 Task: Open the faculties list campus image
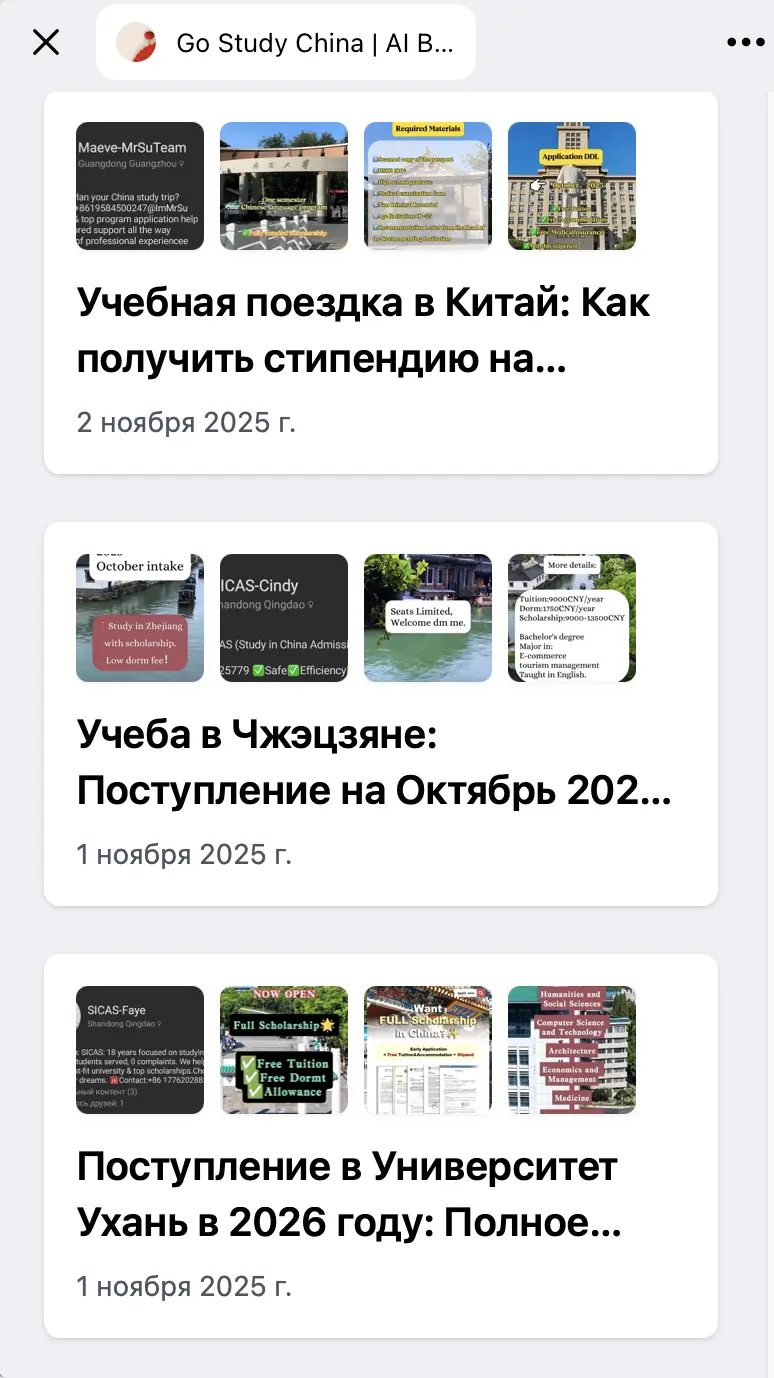click(x=572, y=1050)
